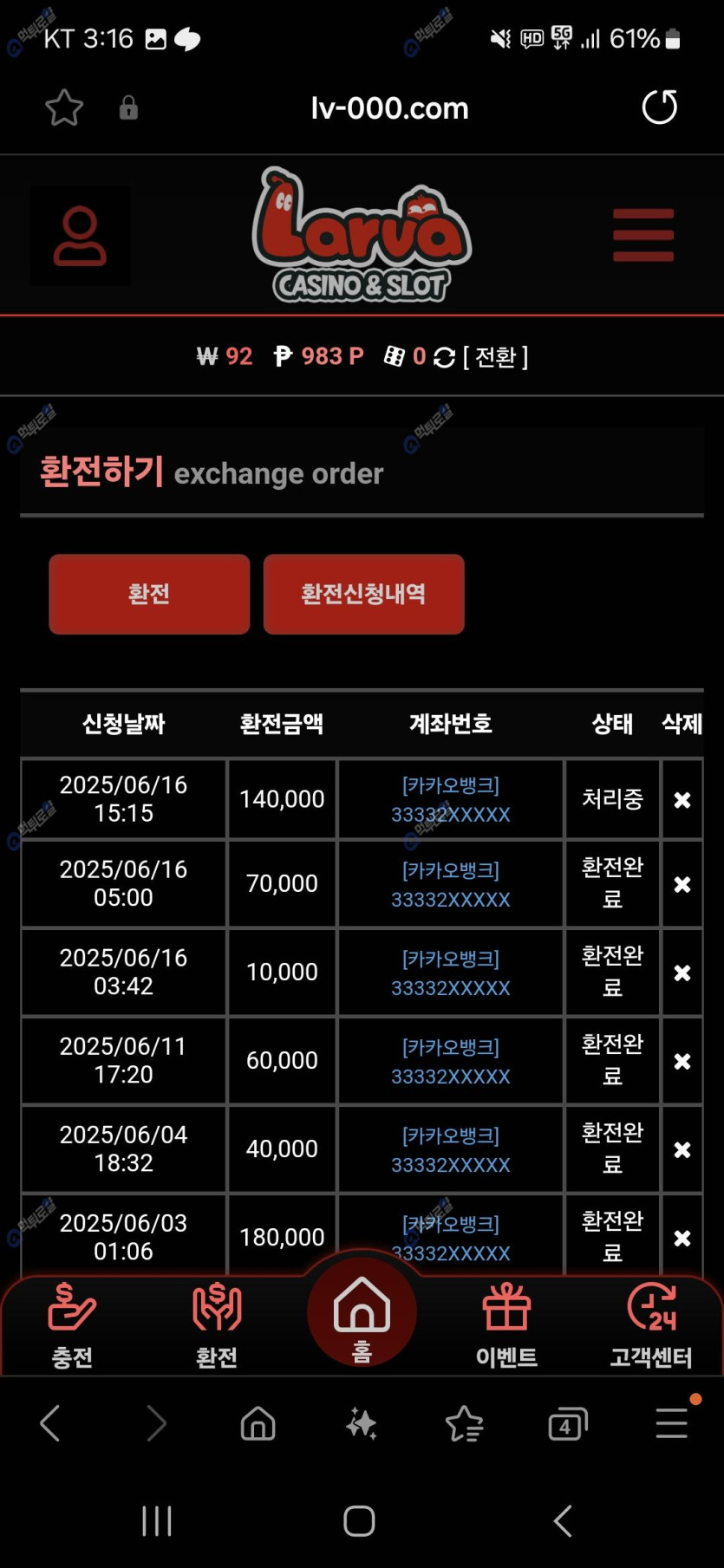The height and width of the screenshot is (1568, 724).
Task: Delete the 60,000 exchange record
Action: click(682, 1062)
